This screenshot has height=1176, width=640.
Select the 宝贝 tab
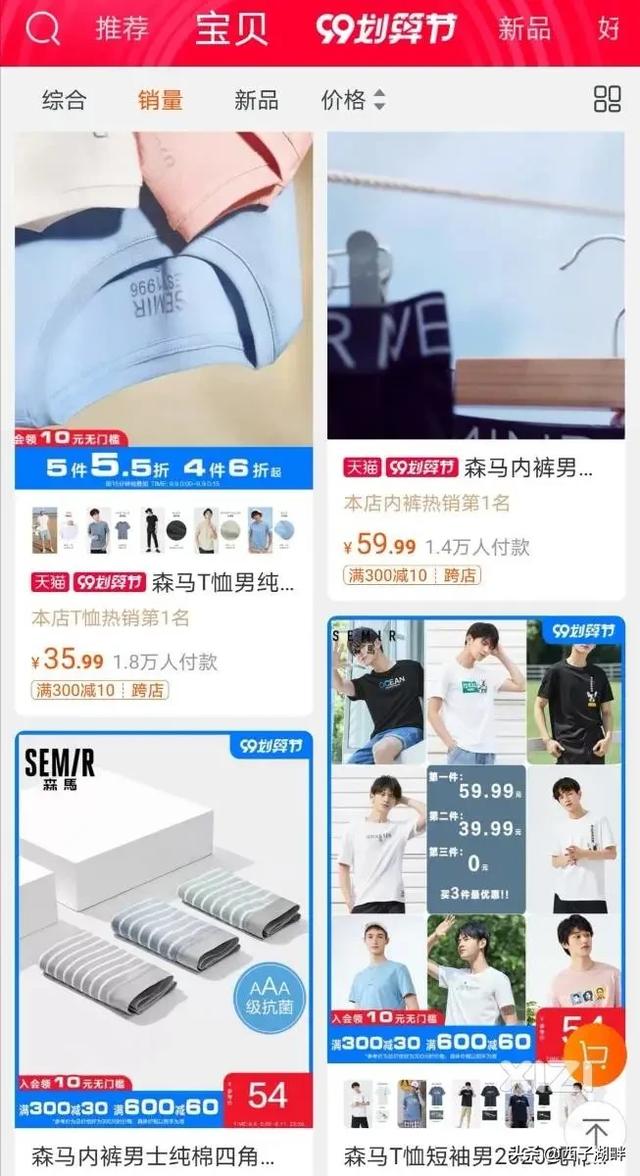coord(232,29)
